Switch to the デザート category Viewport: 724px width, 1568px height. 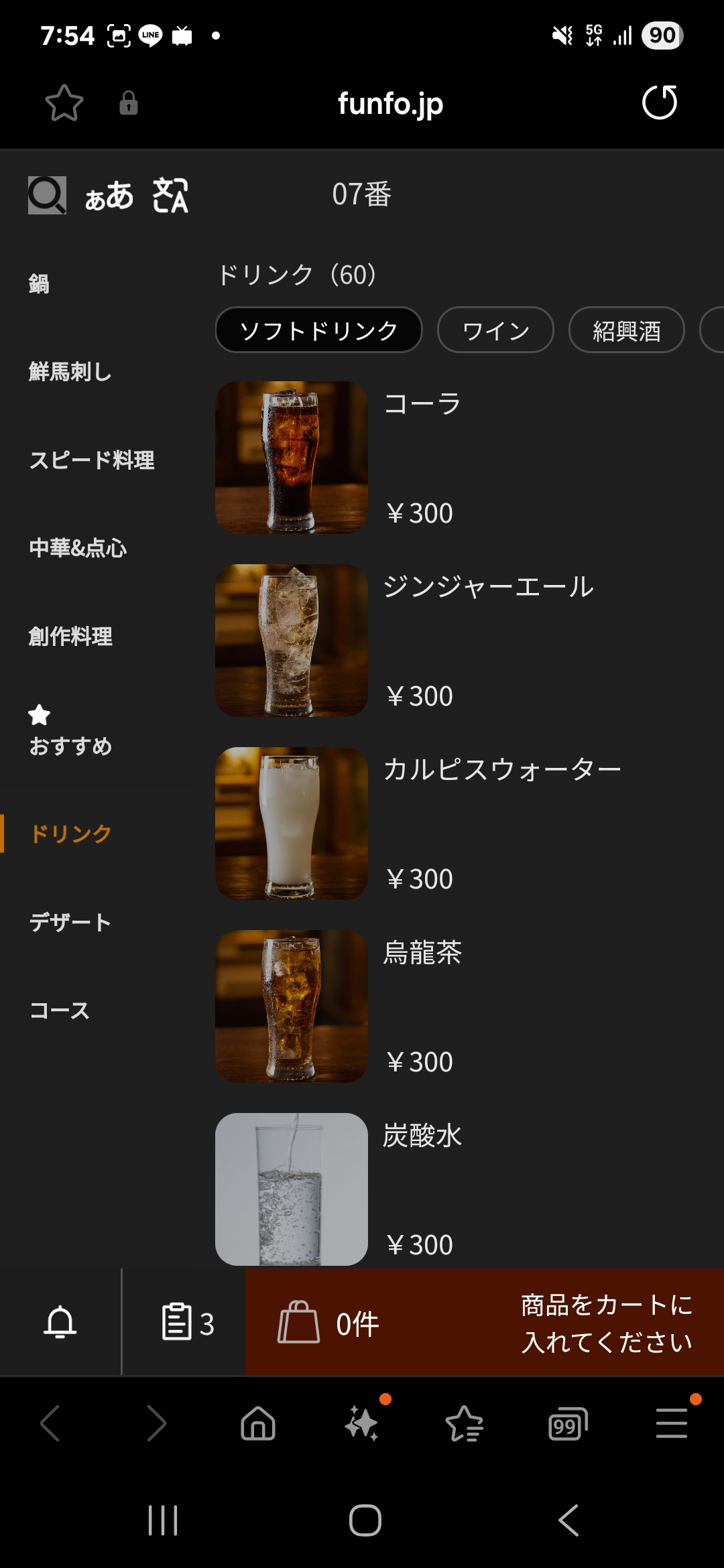click(x=70, y=922)
